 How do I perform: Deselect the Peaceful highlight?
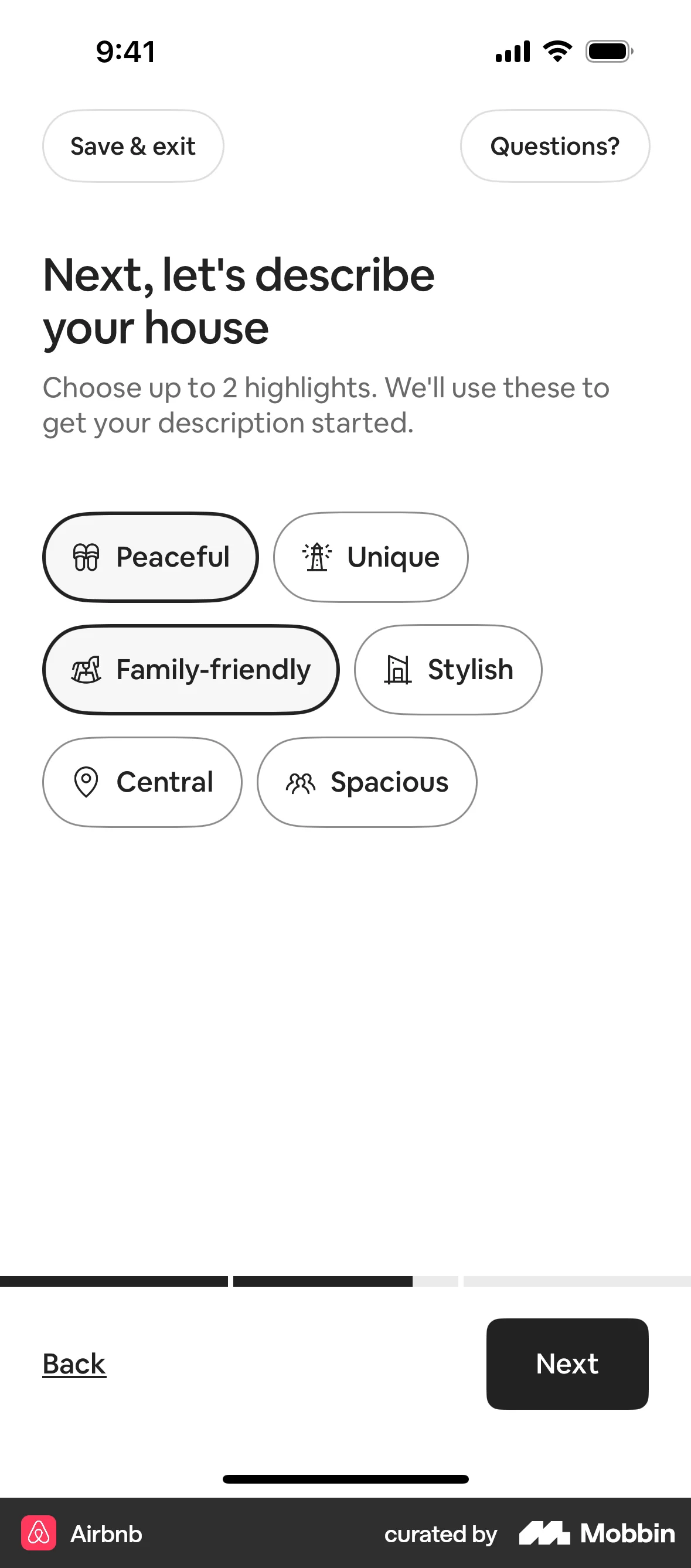pos(150,556)
